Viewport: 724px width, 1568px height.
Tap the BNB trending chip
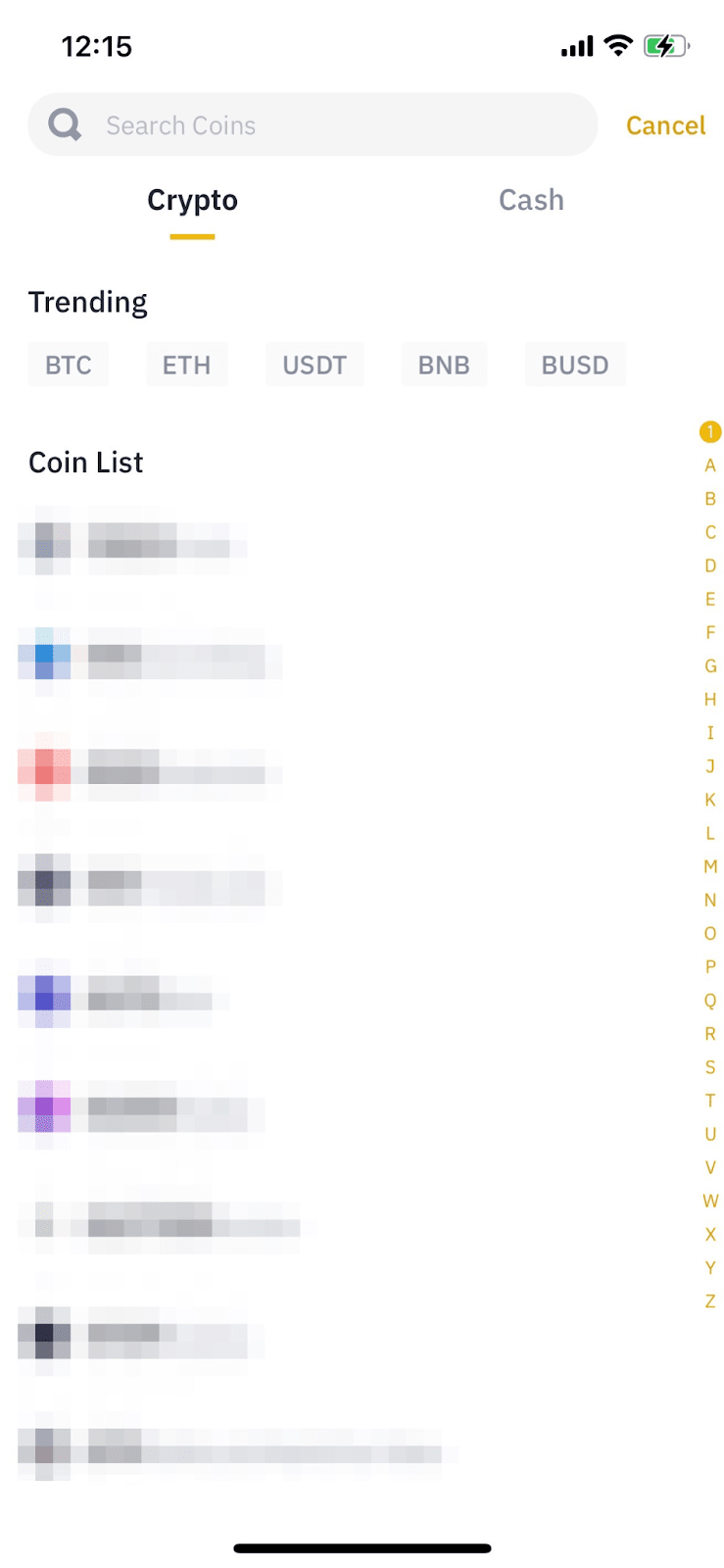[444, 365]
